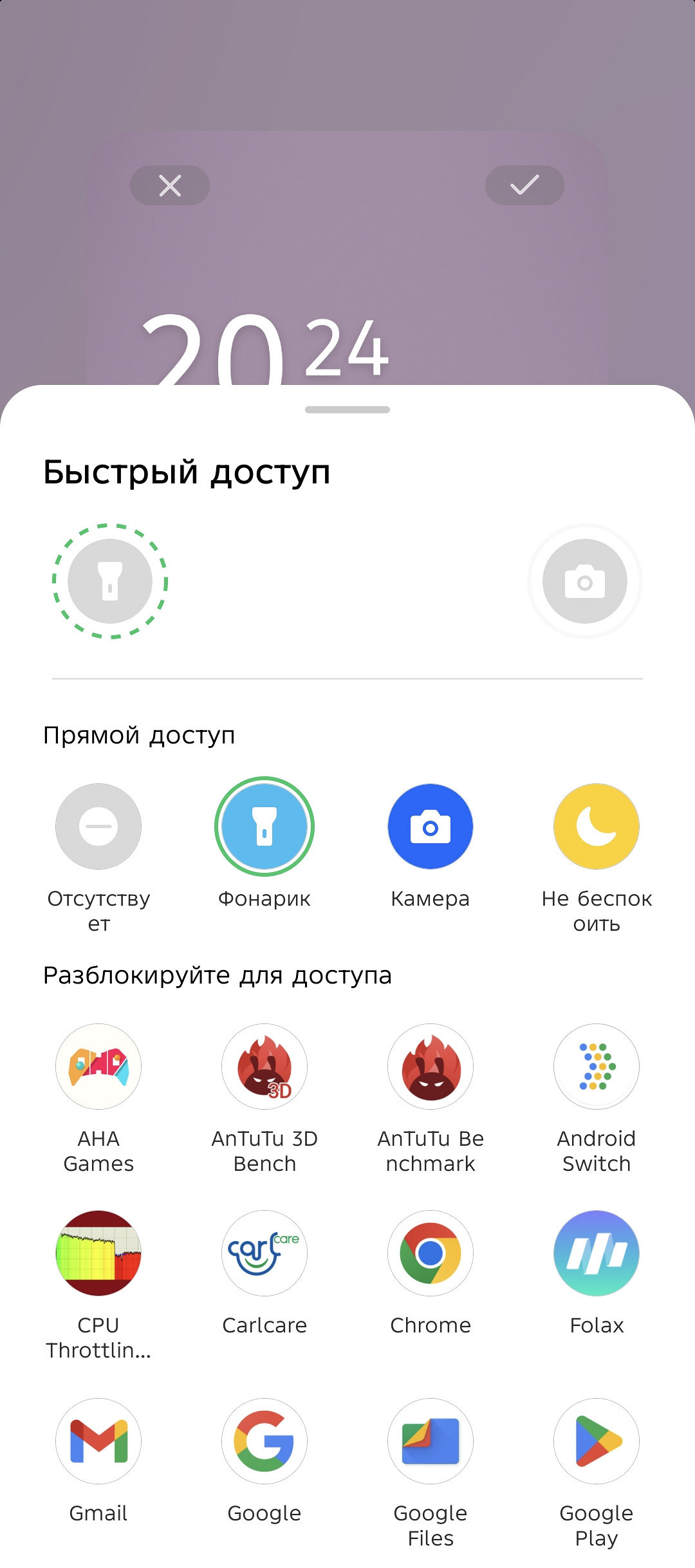Set Камера as the shortcut

(431, 826)
